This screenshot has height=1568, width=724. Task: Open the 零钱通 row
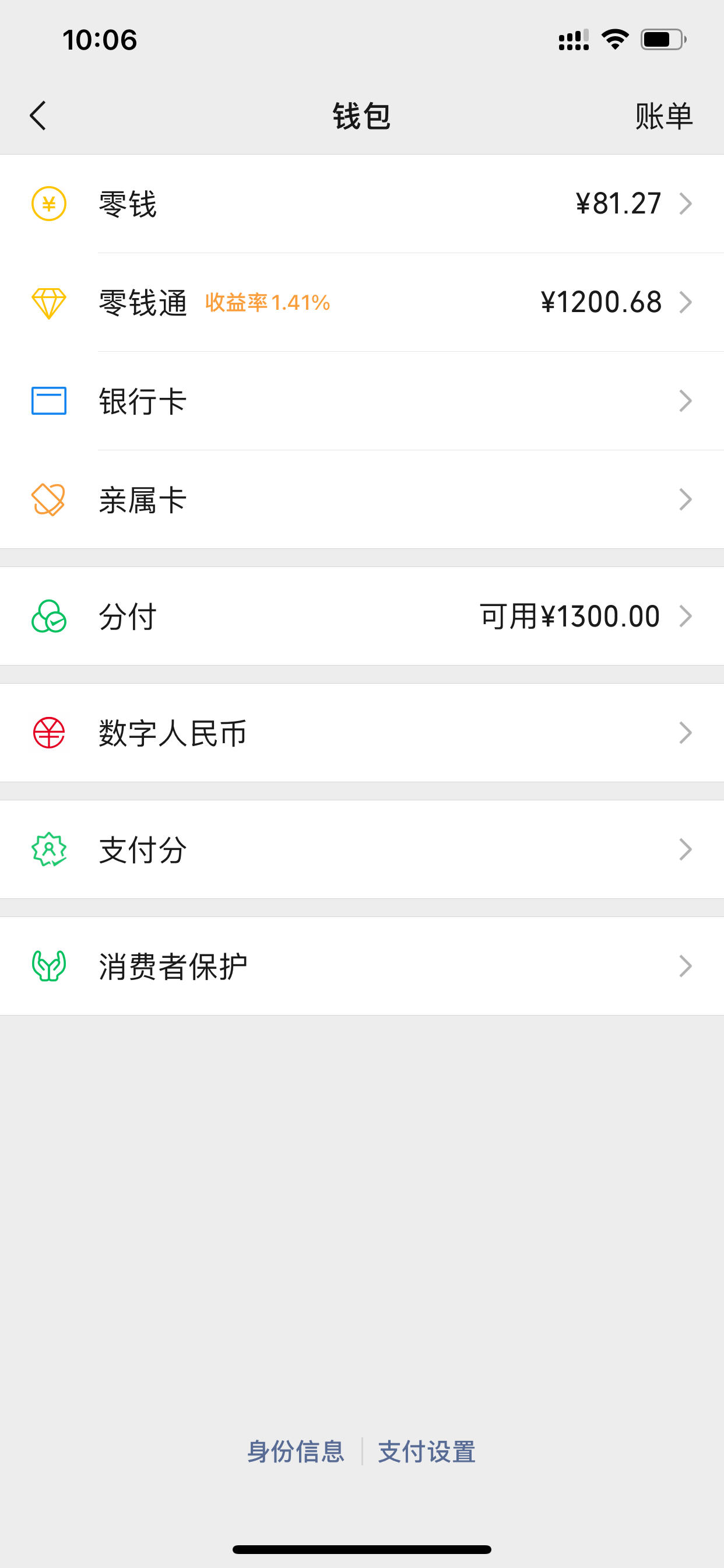(x=362, y=303)
